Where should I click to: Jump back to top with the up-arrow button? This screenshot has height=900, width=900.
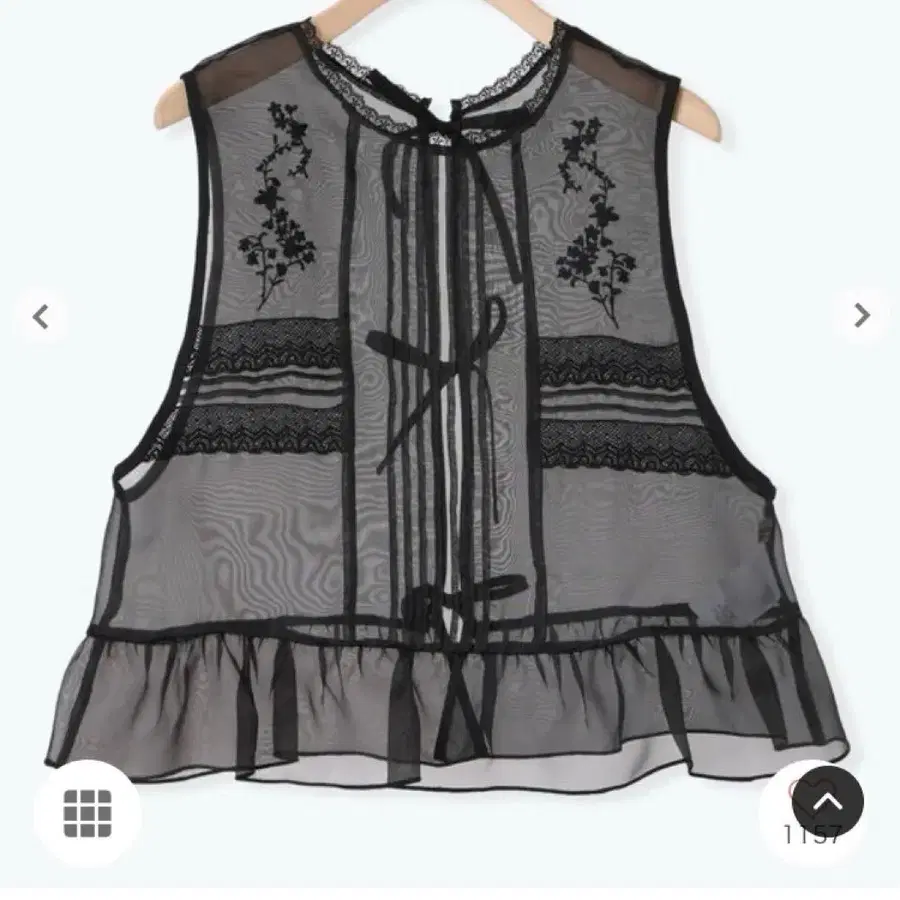[827, 800]
